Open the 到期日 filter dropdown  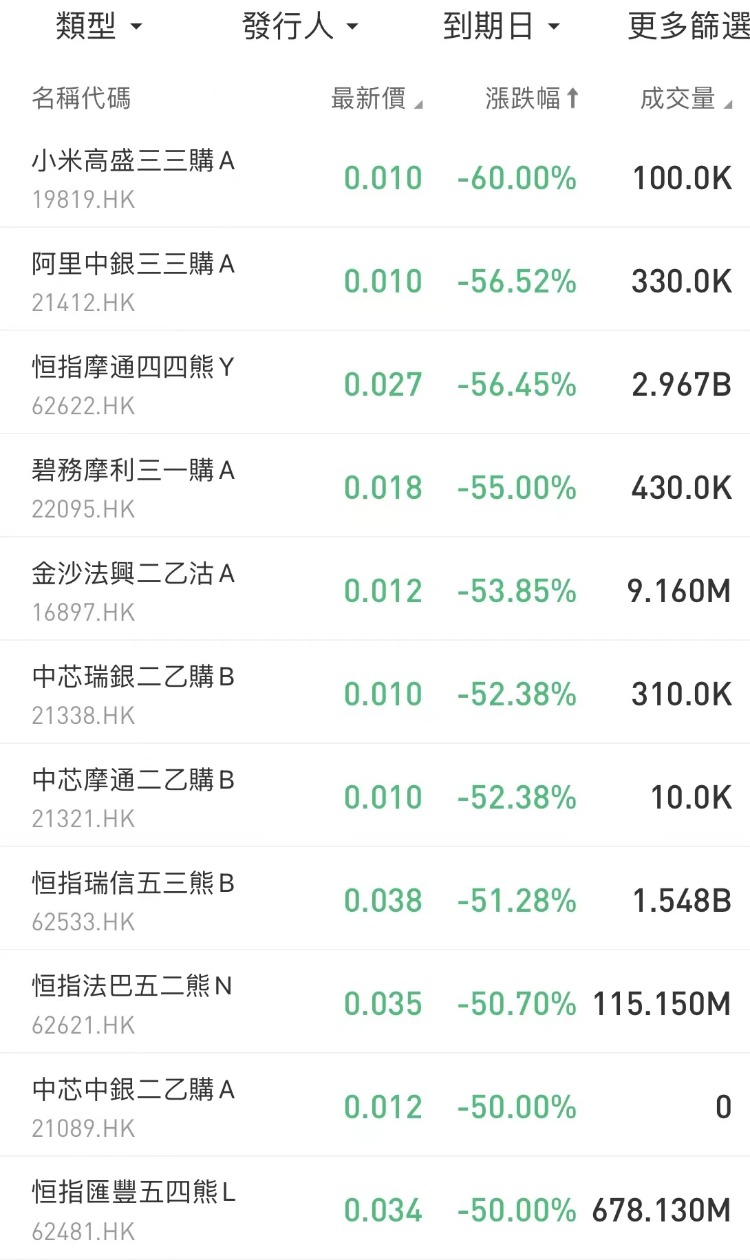(502, 27)
